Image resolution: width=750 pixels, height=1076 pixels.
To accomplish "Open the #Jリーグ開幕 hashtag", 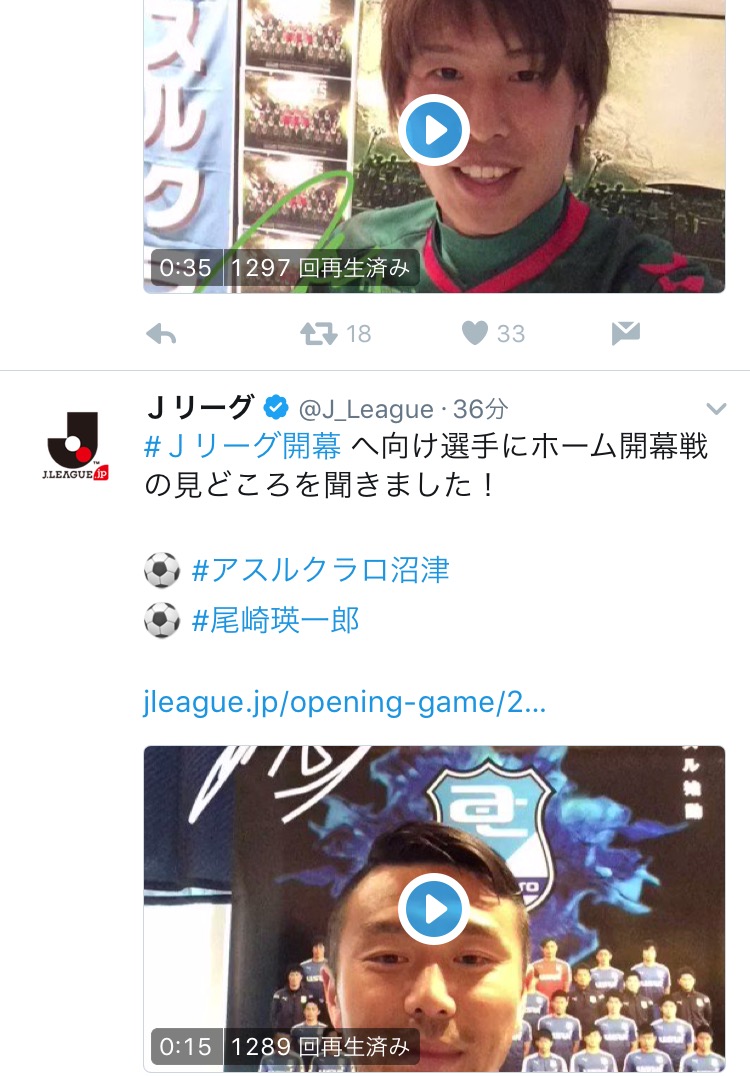I will click(242, 446).
